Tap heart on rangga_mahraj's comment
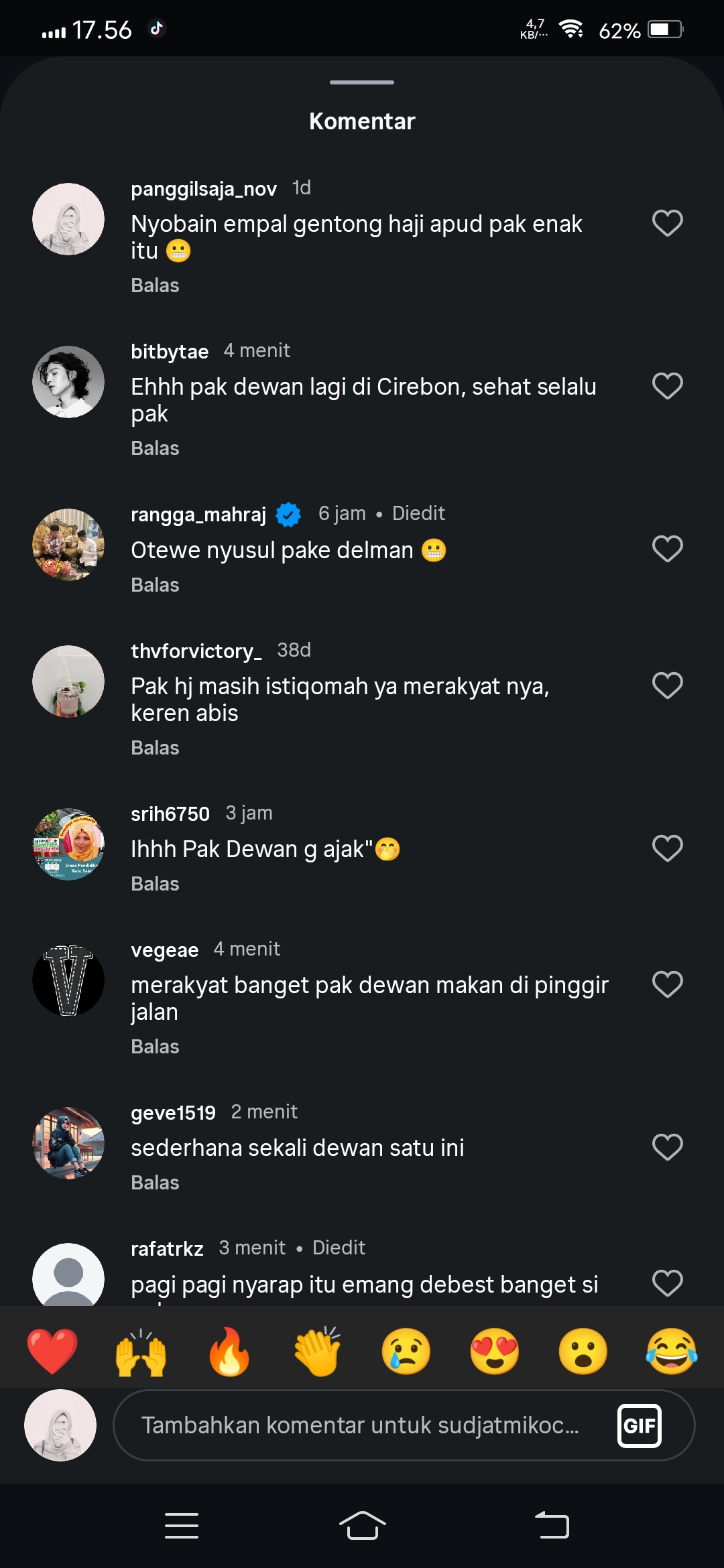Image resolution: width=724 pixels, height=1568 pixels. tap(667, 549)
